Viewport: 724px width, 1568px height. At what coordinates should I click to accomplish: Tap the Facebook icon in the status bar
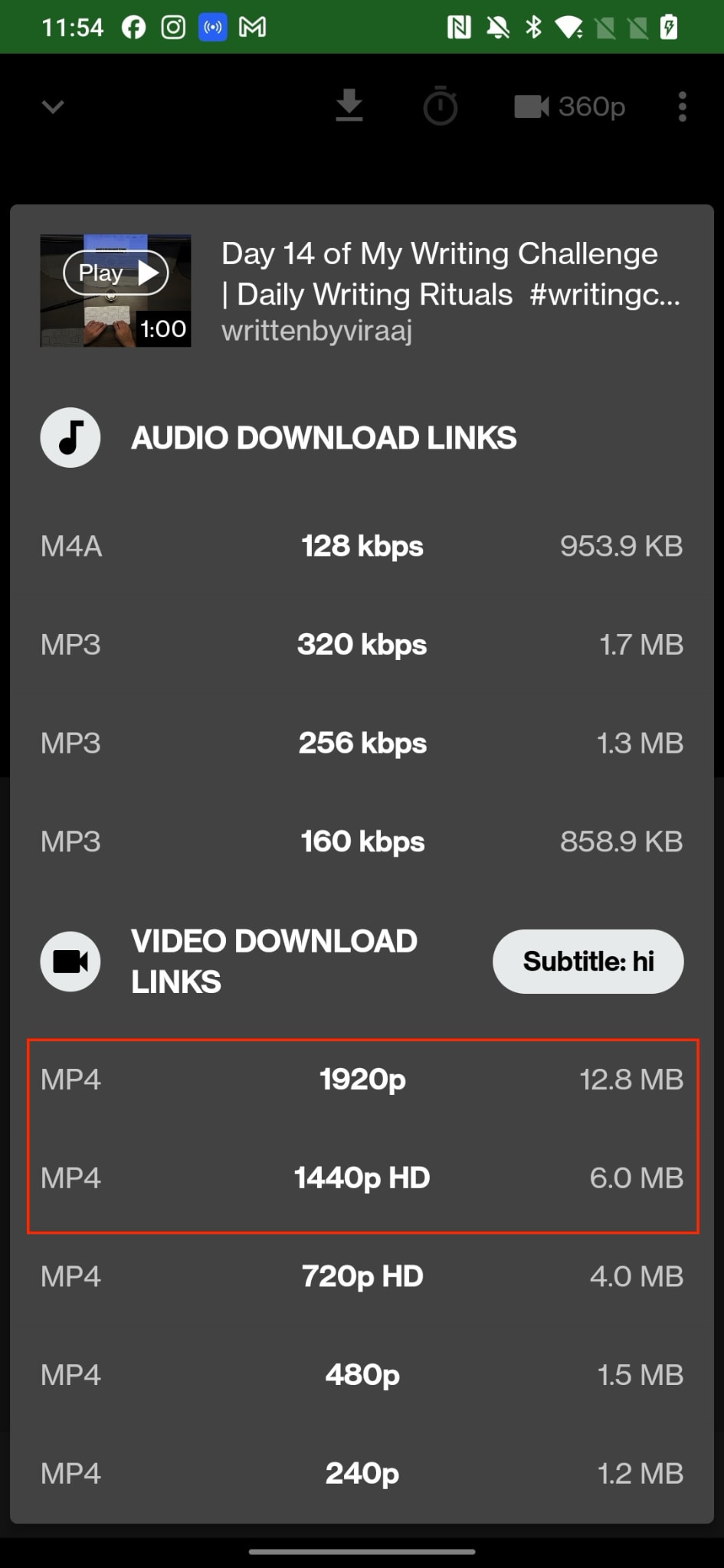133,26
